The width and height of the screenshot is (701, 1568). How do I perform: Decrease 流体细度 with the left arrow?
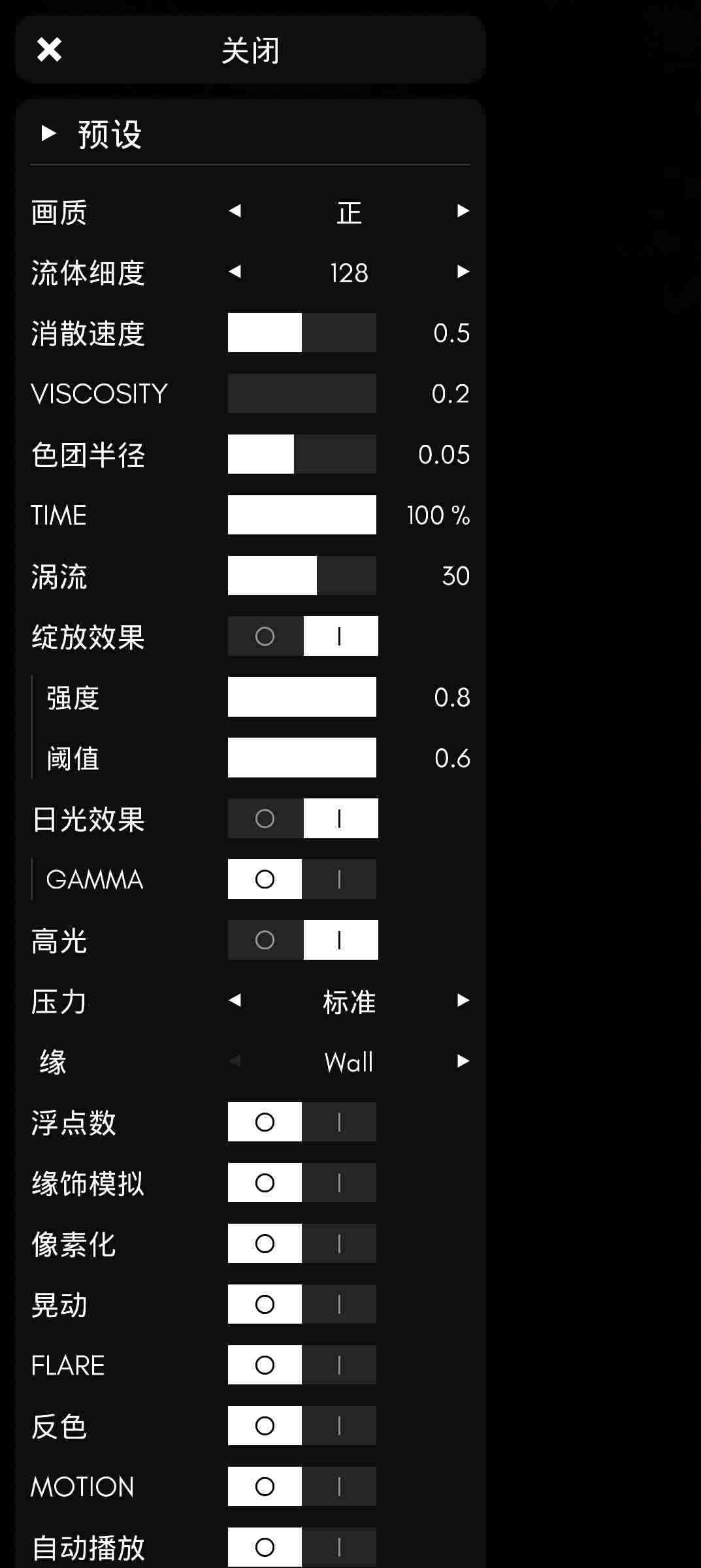[x=235, y=272]
